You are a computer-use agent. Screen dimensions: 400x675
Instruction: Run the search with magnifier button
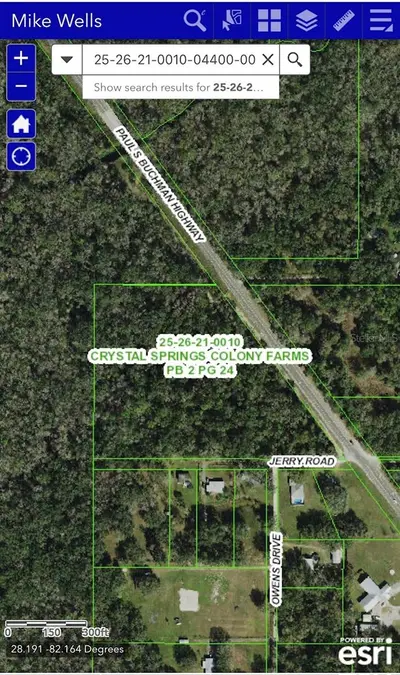coord(295,59)
